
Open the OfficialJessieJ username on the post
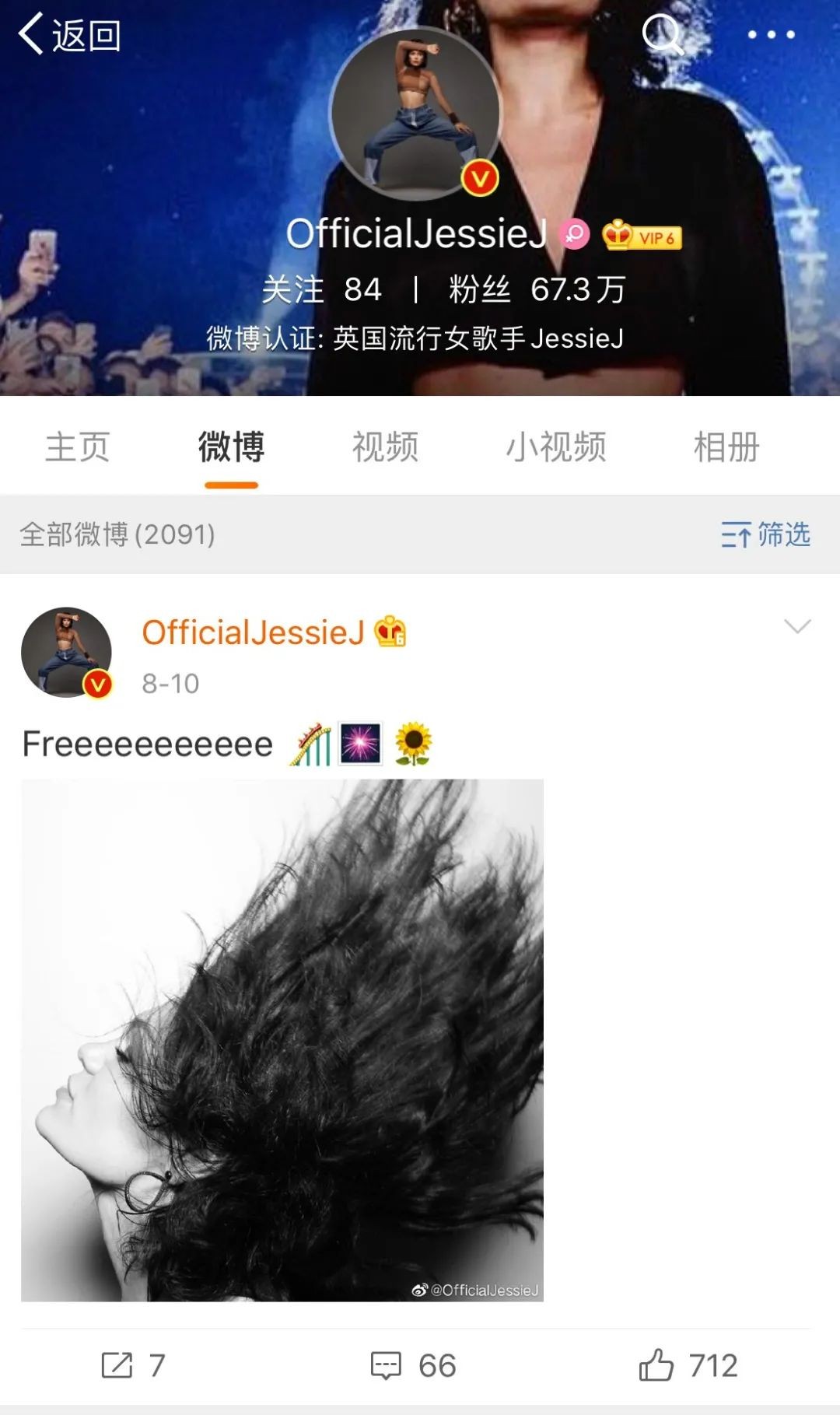(253, 632)
